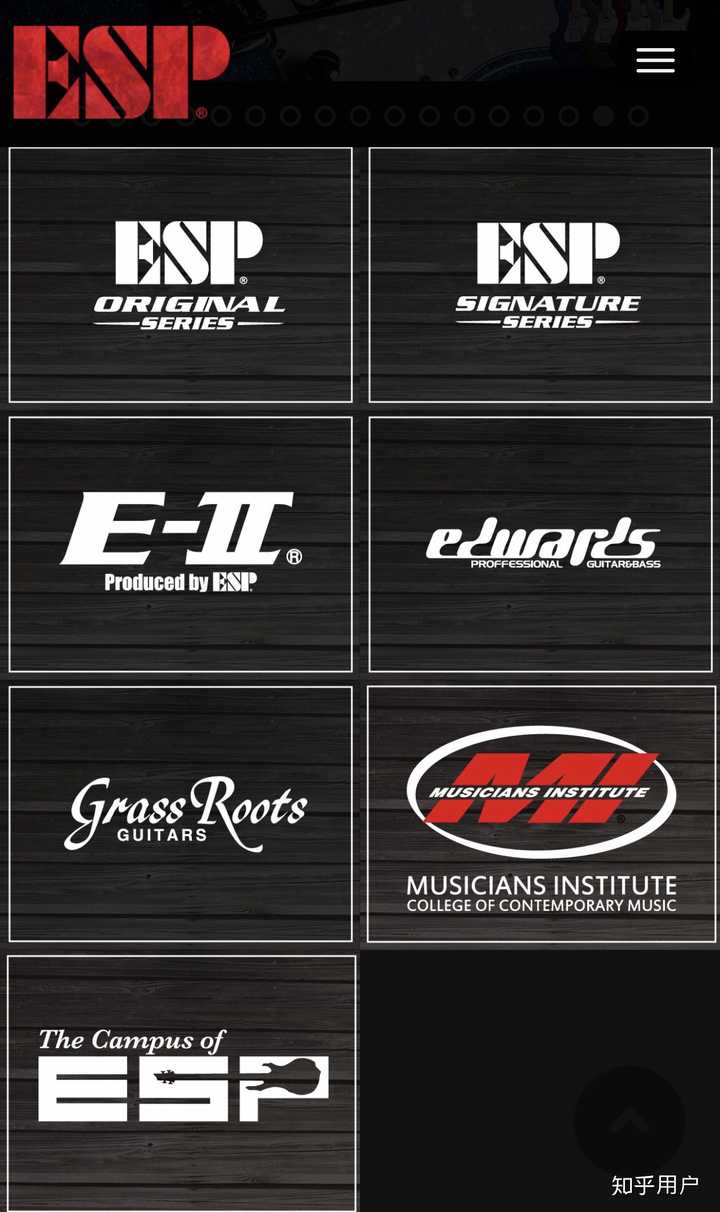This screenshot has height=1212, width=720.
Task: Select the E-II Produced by ESP tile
Action: coord(181,544)
